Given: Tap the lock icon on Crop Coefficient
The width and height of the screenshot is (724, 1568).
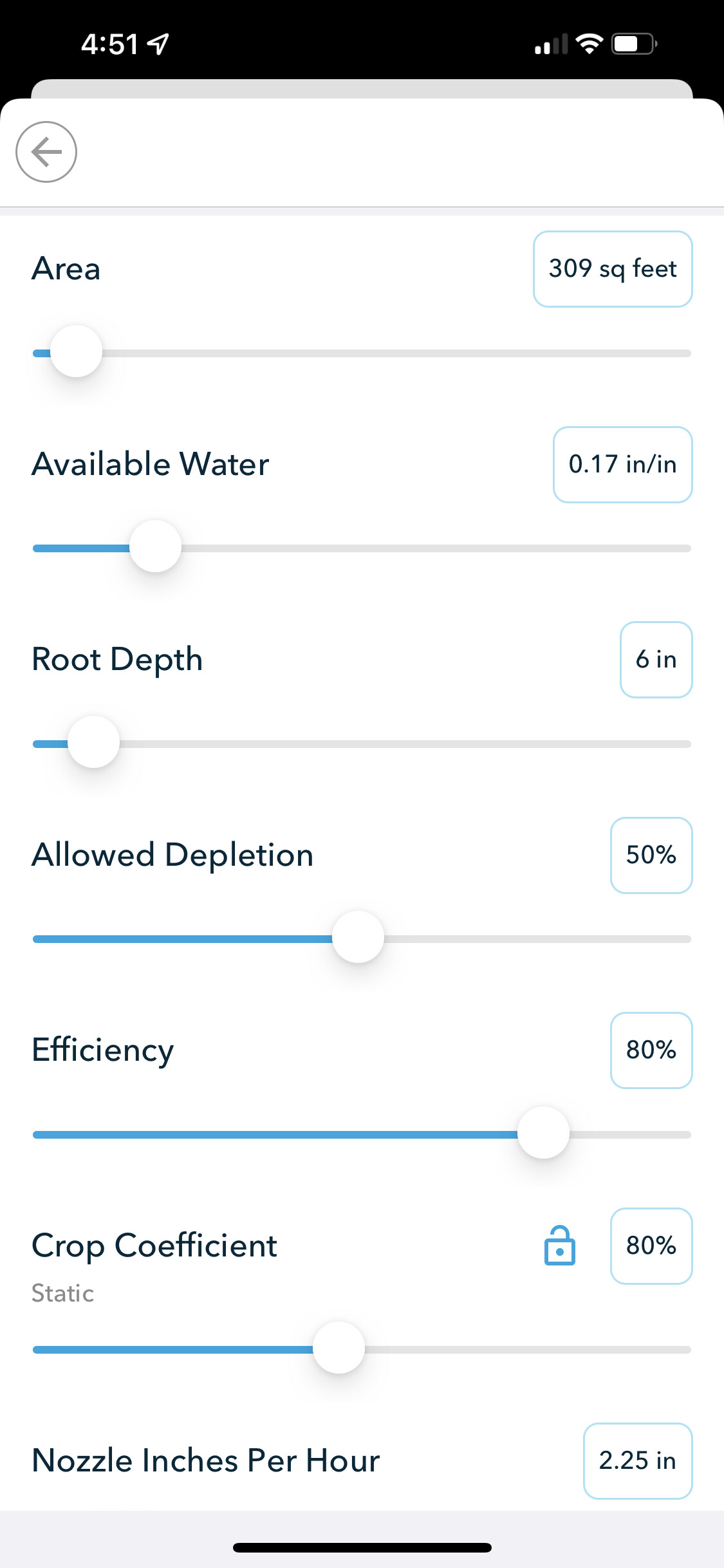Looking at the screenshot, I should [559, 1246].
